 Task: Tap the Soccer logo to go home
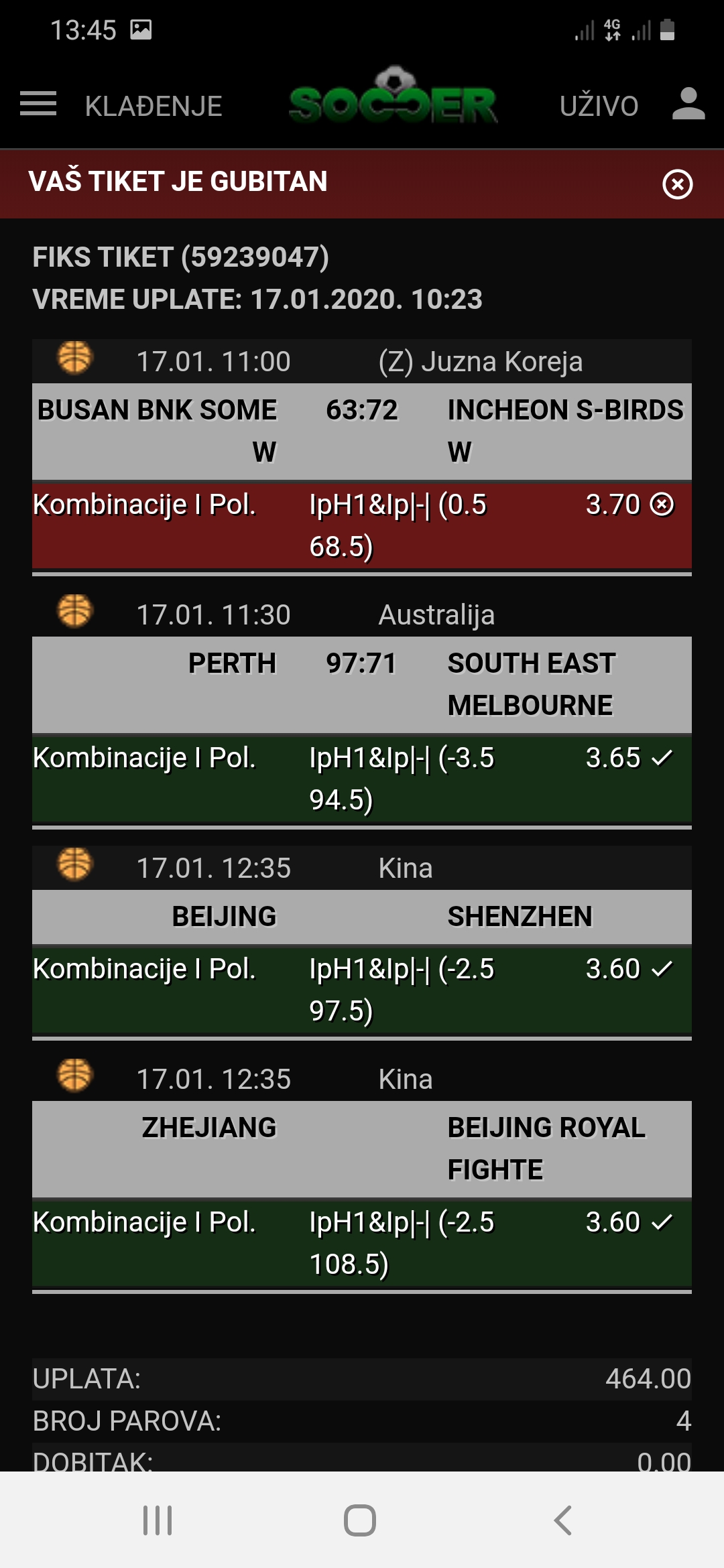point(394,99)
